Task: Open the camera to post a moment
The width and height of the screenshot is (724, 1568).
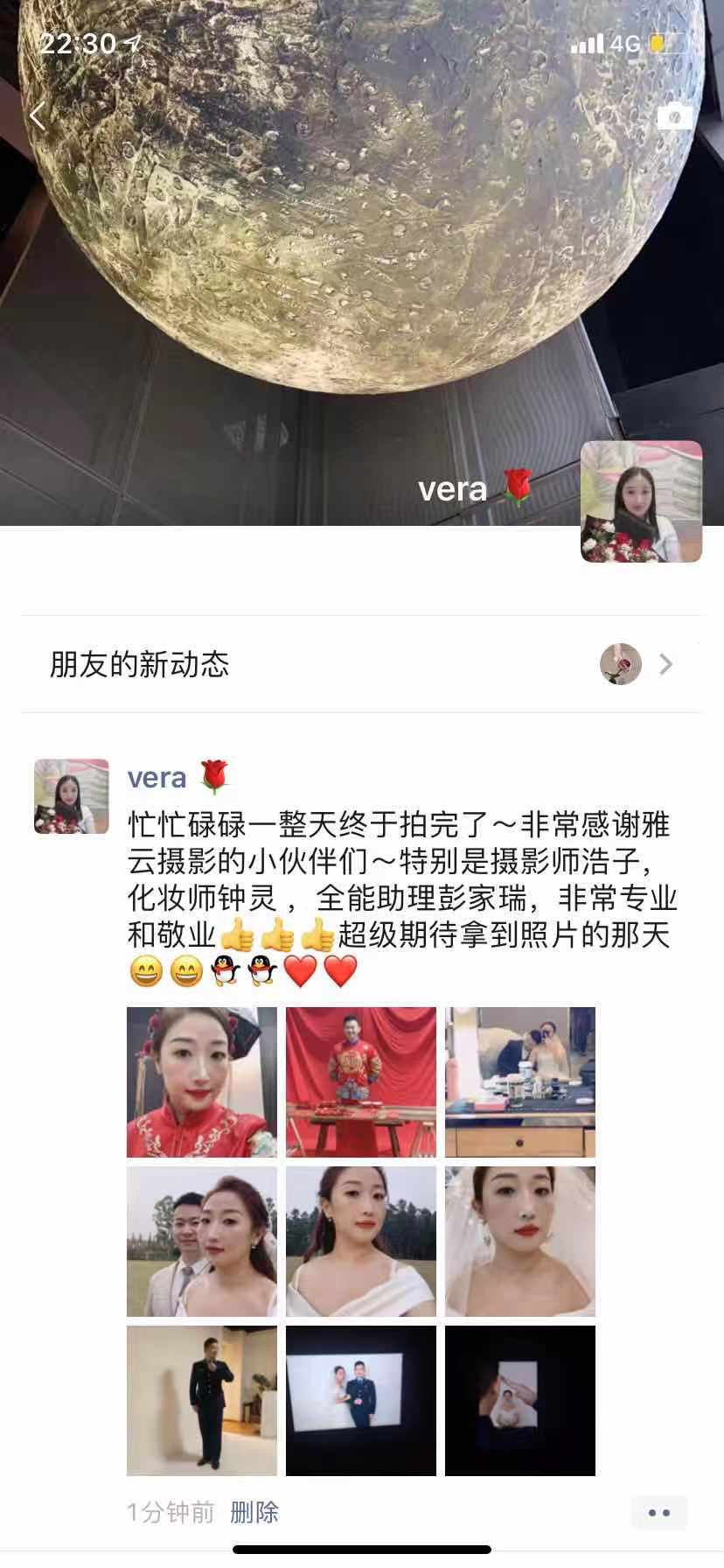Action: 674,115
